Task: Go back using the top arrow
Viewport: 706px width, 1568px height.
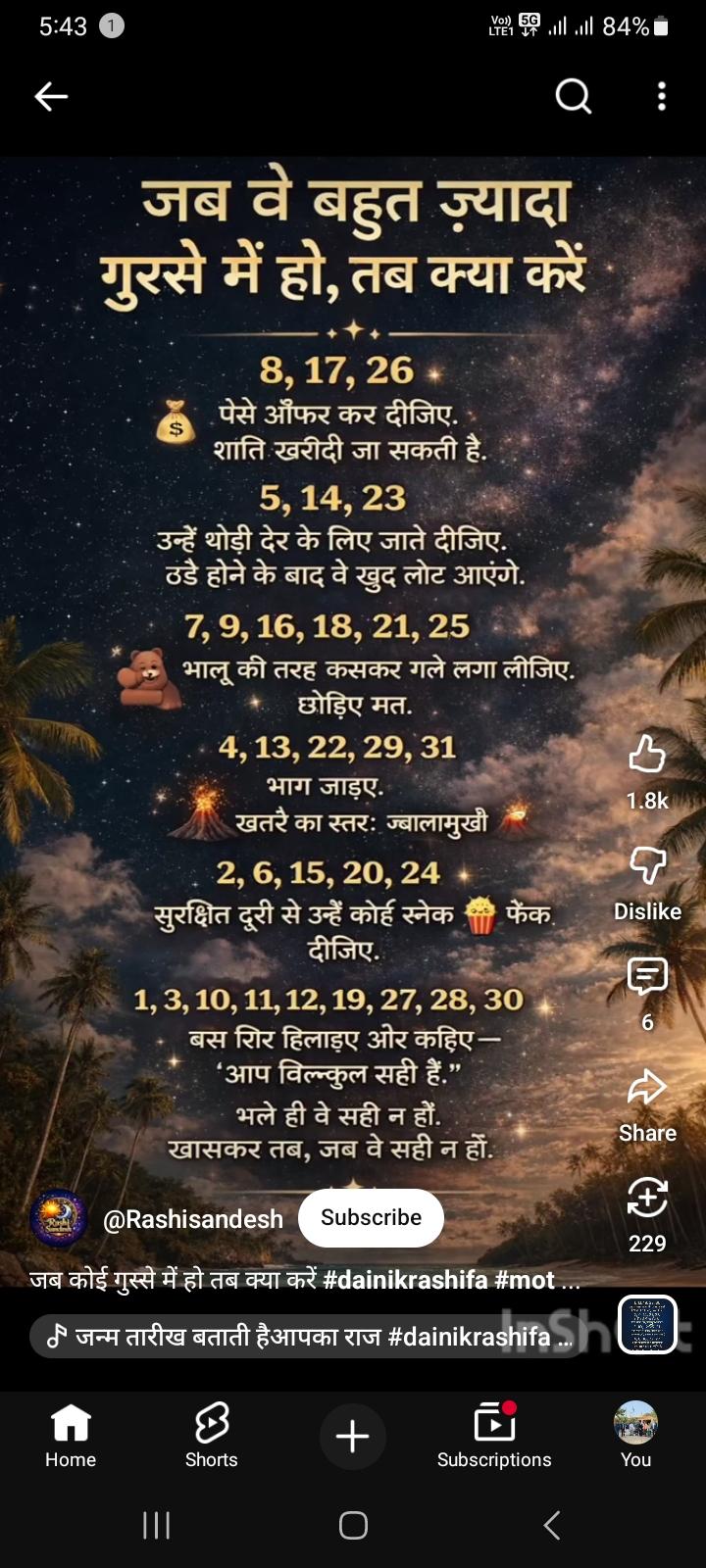Action: 51,96
